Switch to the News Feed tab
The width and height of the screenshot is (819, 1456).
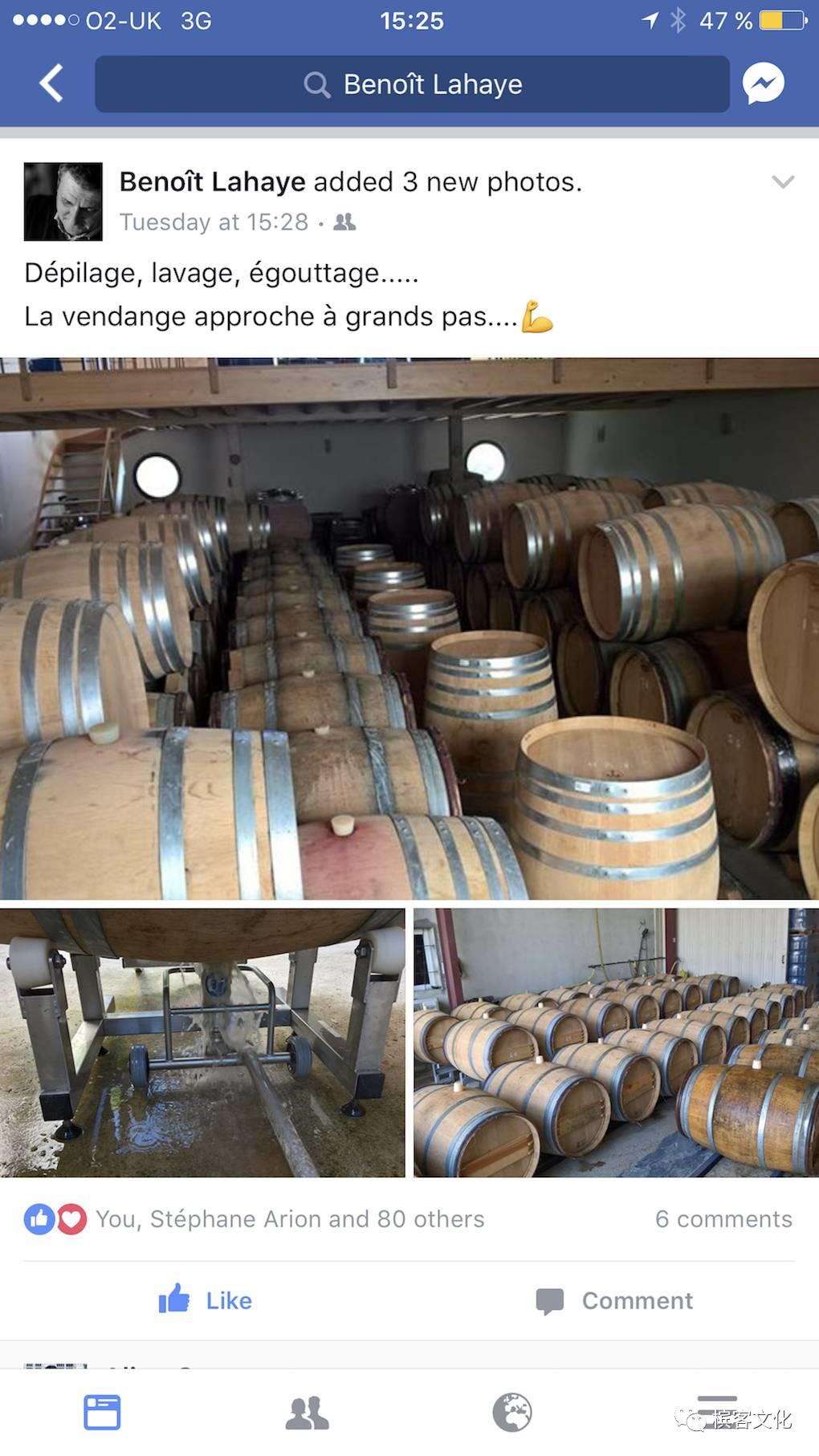[x=102, y=1413]
